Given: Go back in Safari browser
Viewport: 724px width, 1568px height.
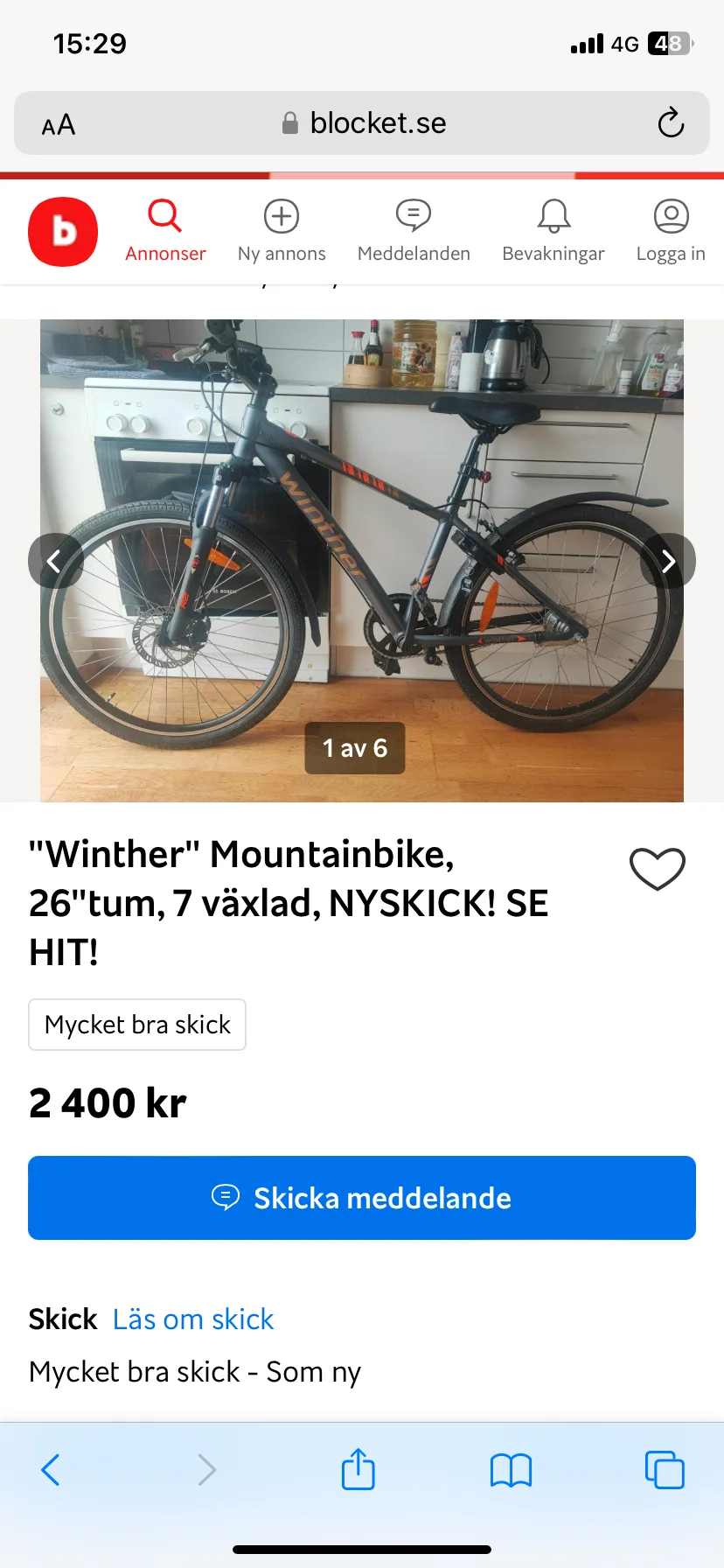Looking at the screenshot, I should tap(51, 1470).
